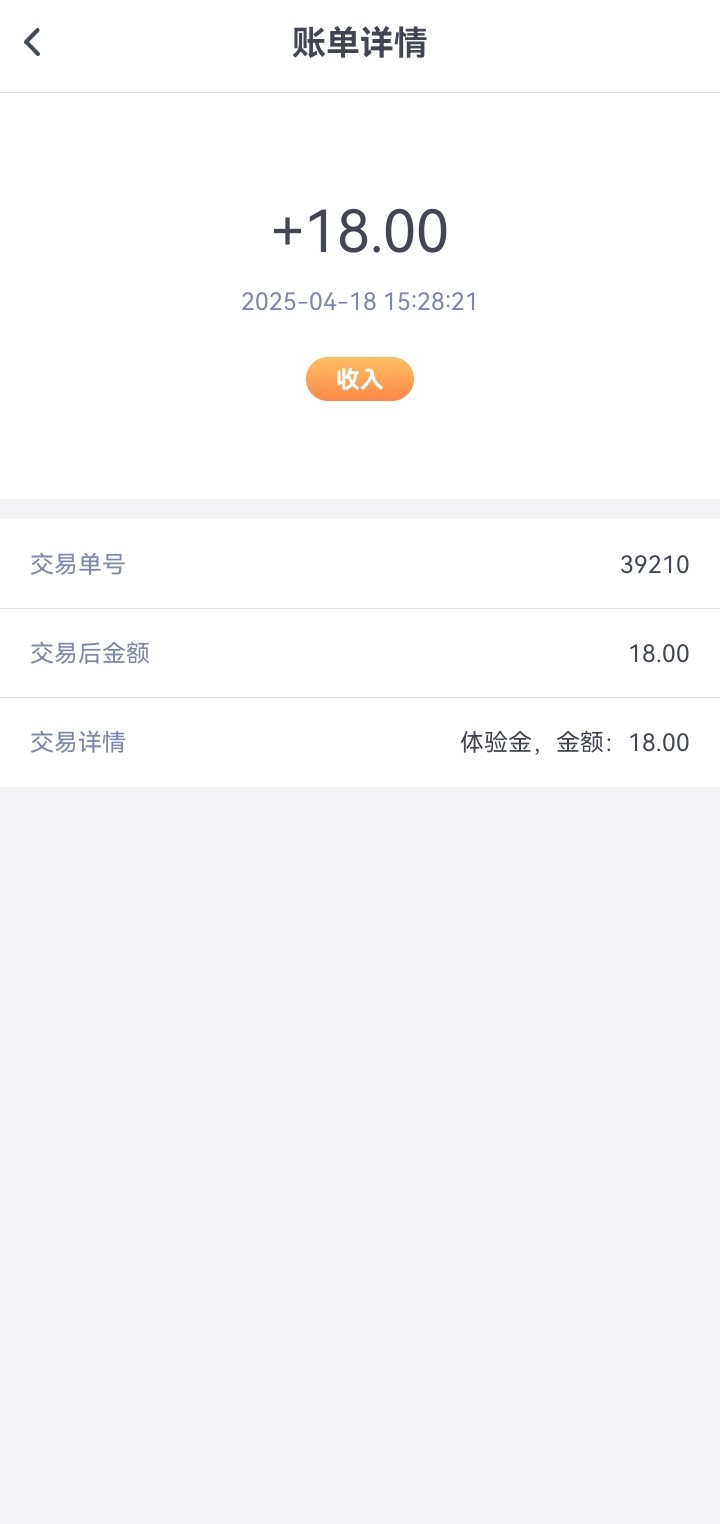Tap the back navigation icon in top-left corner

(32, 42)
